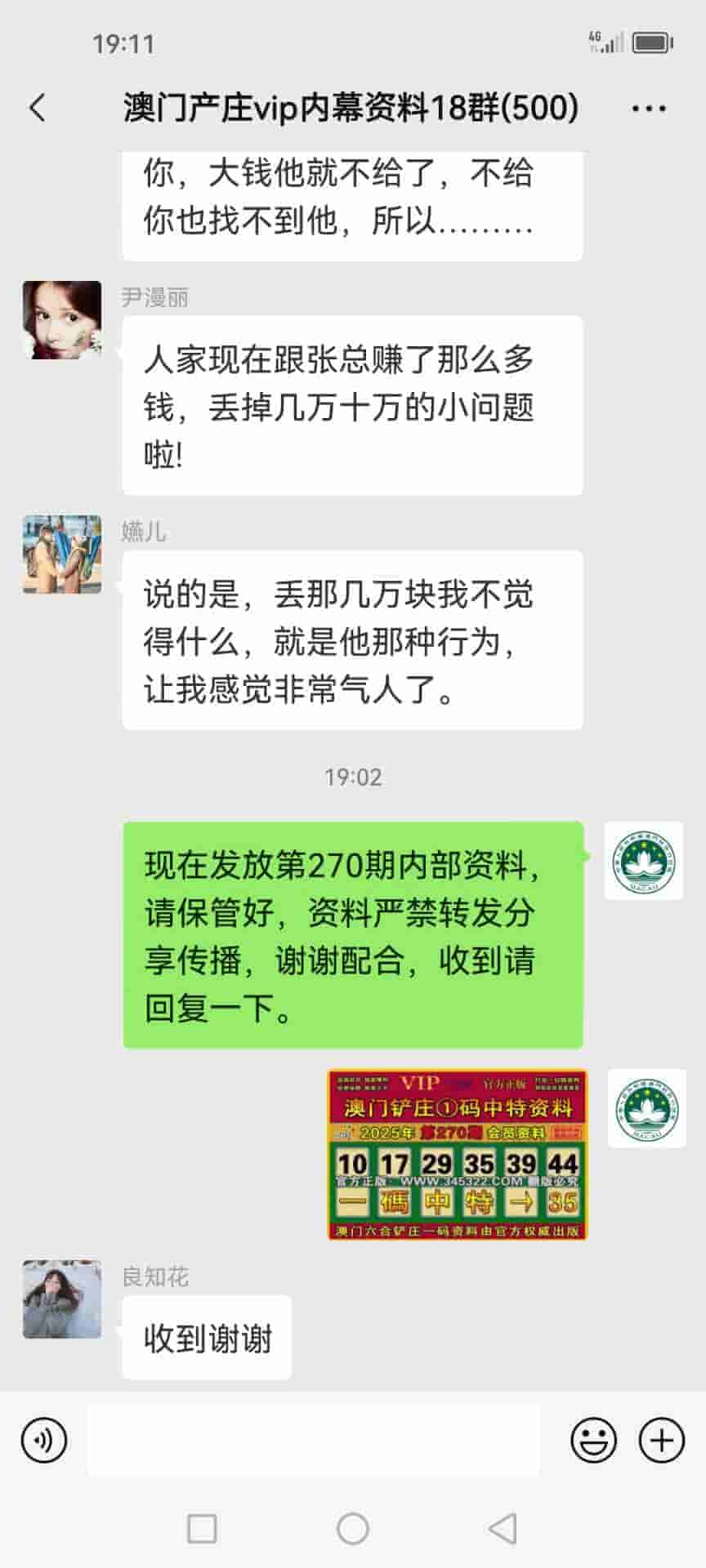Open 嫣儿's profile avatar
Viewport: 706px width, 1568px height.
[x=62, y=554]
